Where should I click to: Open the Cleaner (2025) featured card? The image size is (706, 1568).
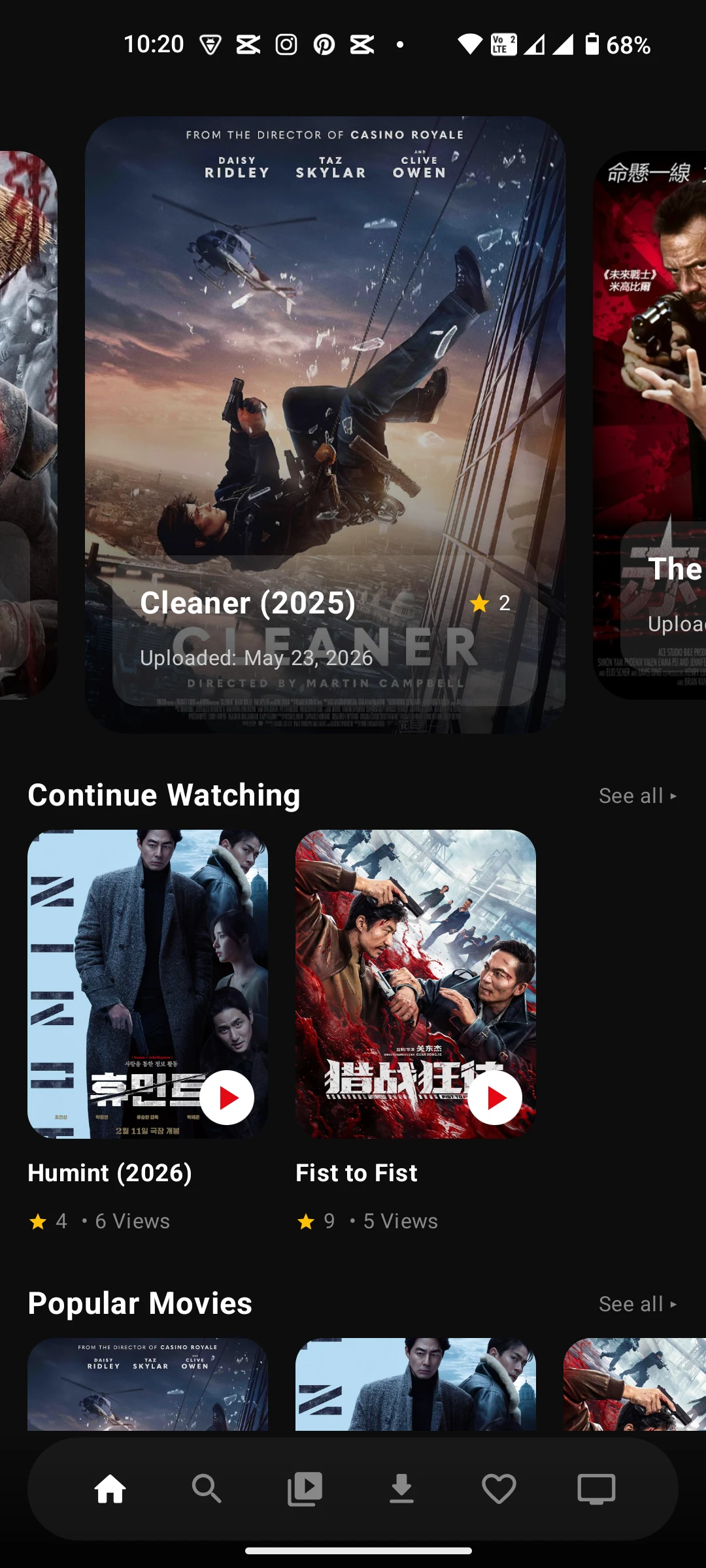(x=325, y=425)
